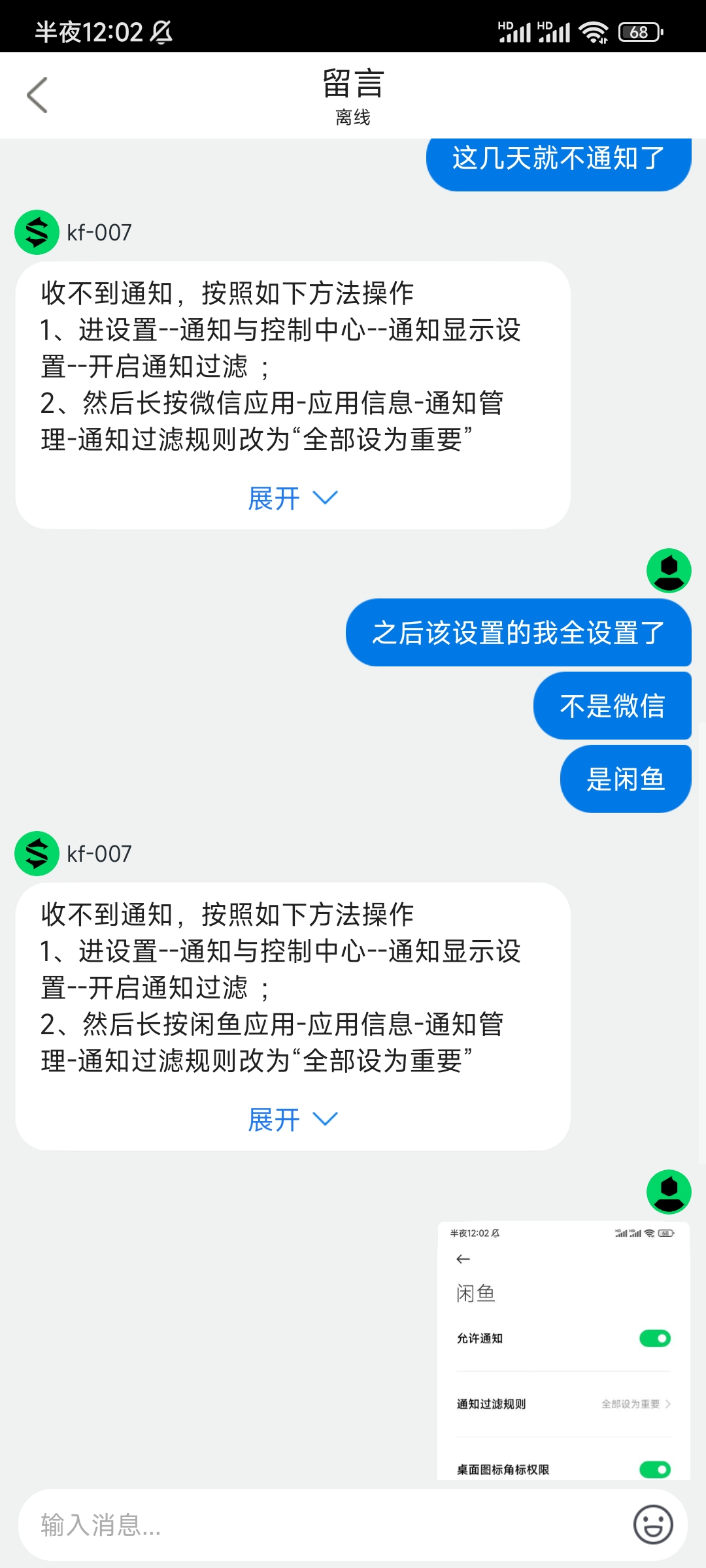Expand the kf-007 reply about the 闲鱼 app
Image resolution: width=706 pixels, height=1568 pixels.
point(292,1120)
